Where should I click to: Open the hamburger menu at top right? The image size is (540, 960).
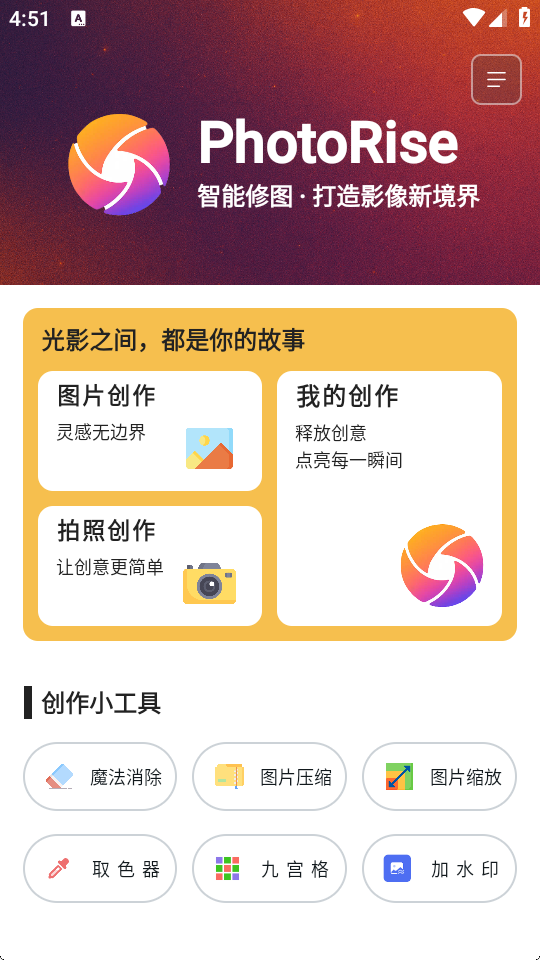(496, 80)
